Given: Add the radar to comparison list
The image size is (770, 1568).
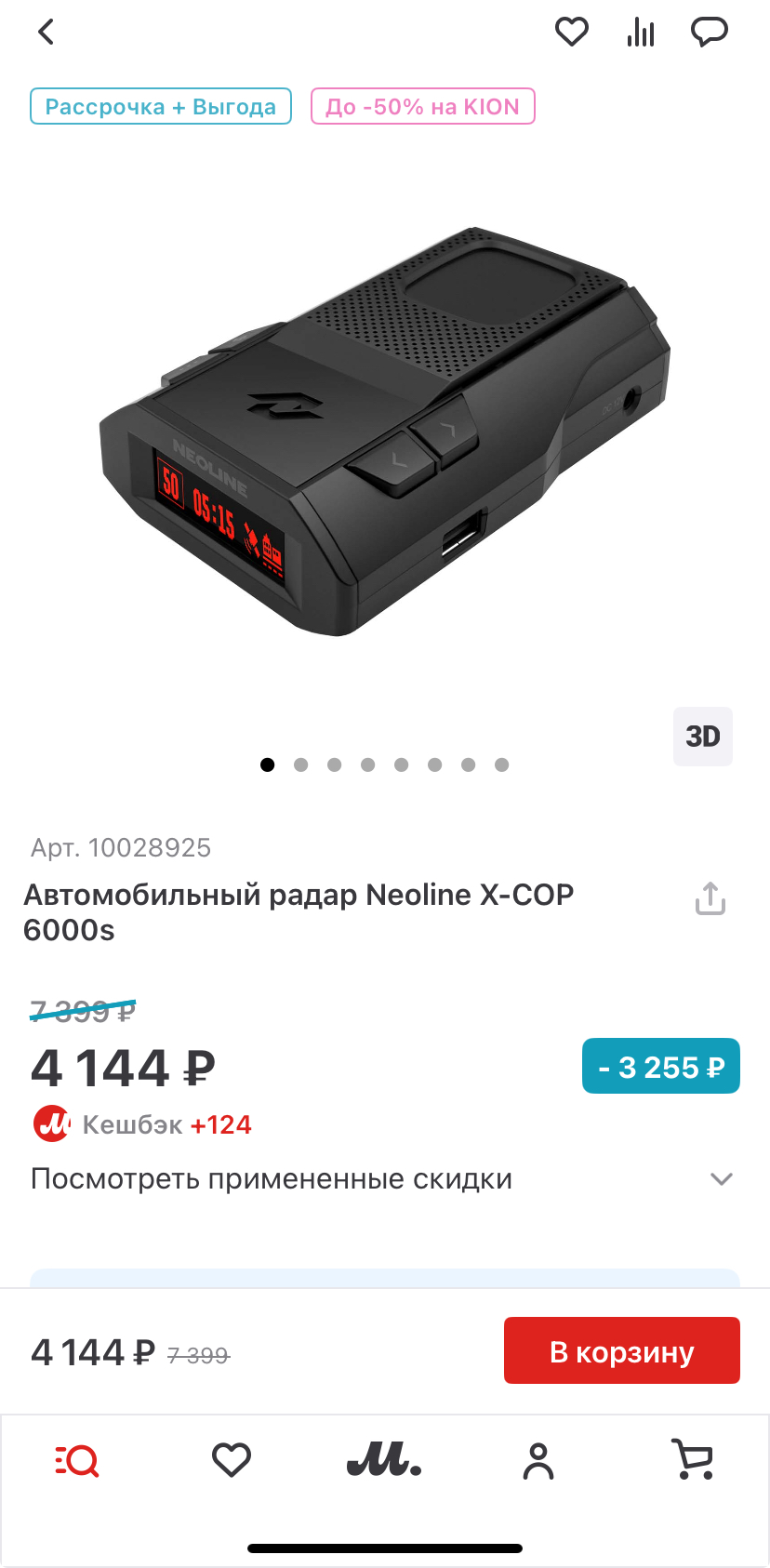Looking at the screenshot, I should (641, 33).
